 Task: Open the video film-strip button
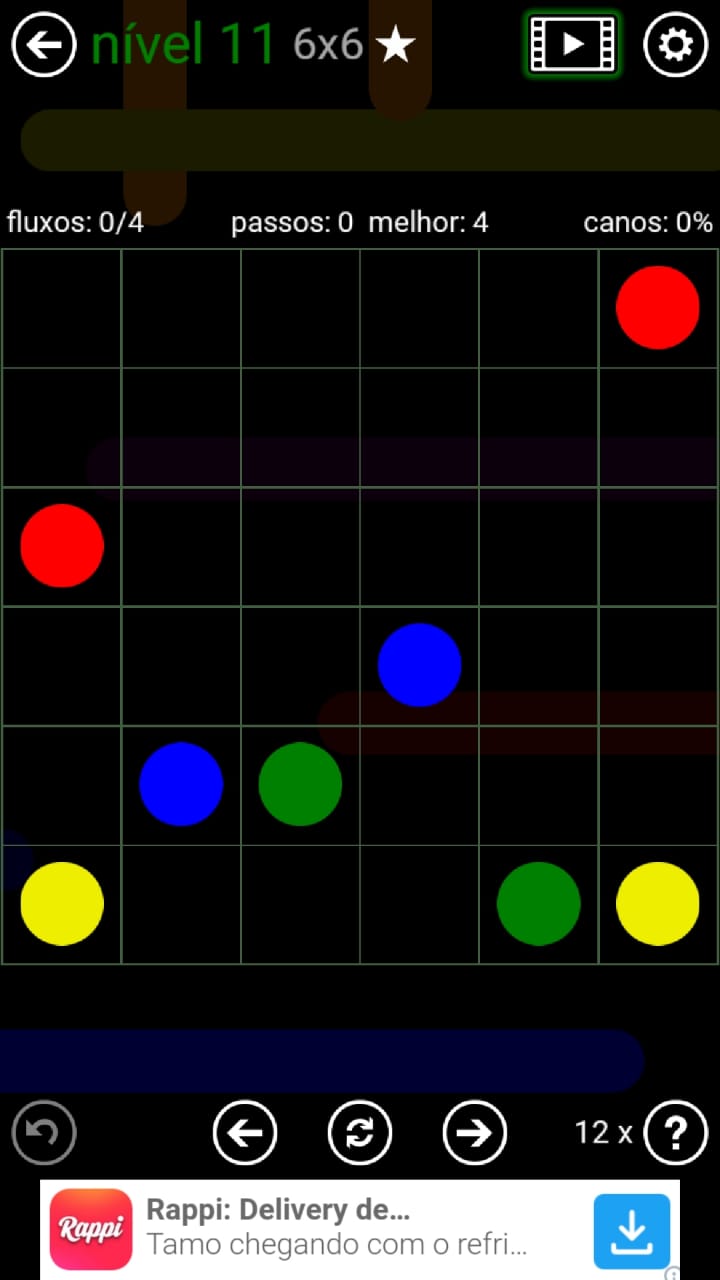click(572, 44)
